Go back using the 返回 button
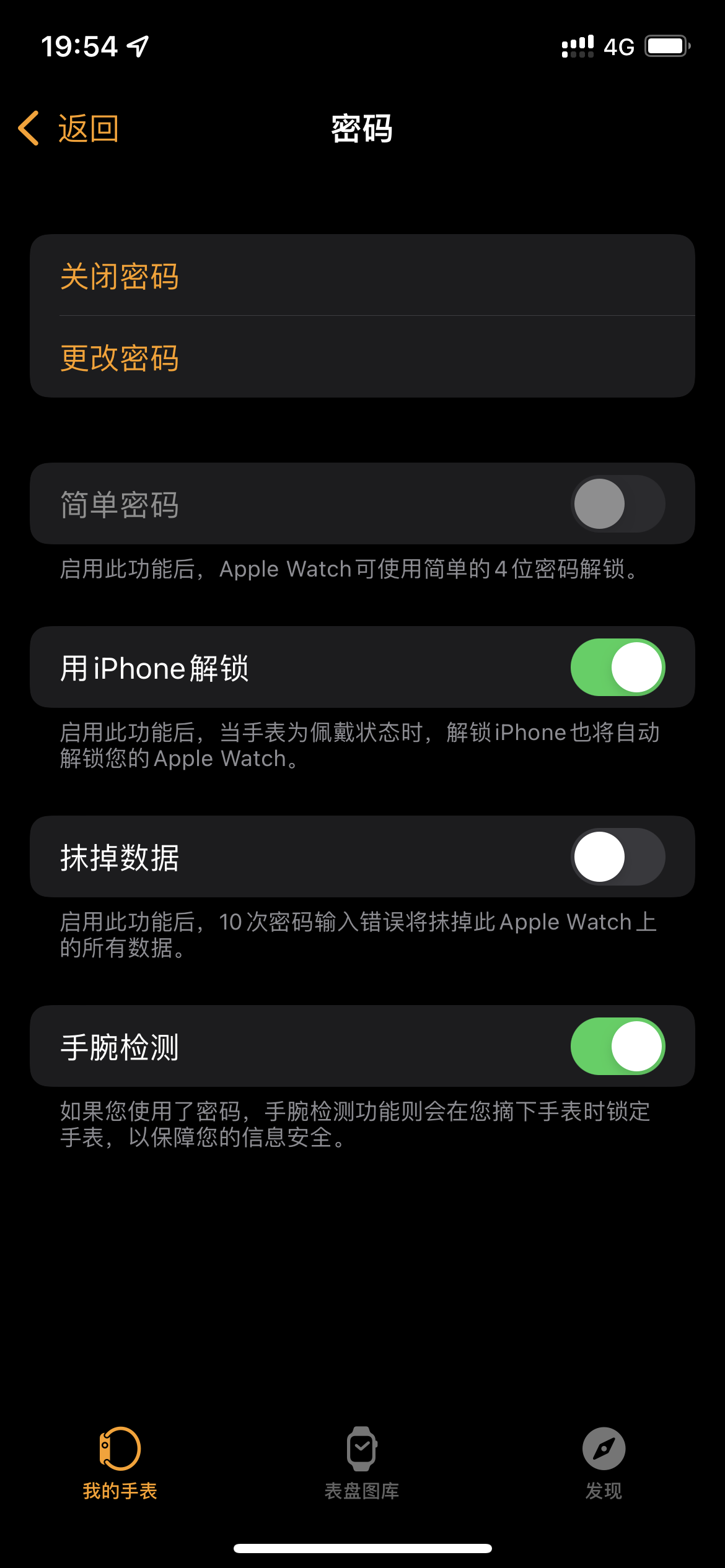This screenshot has width=725, height=1568. coord(69,129)
